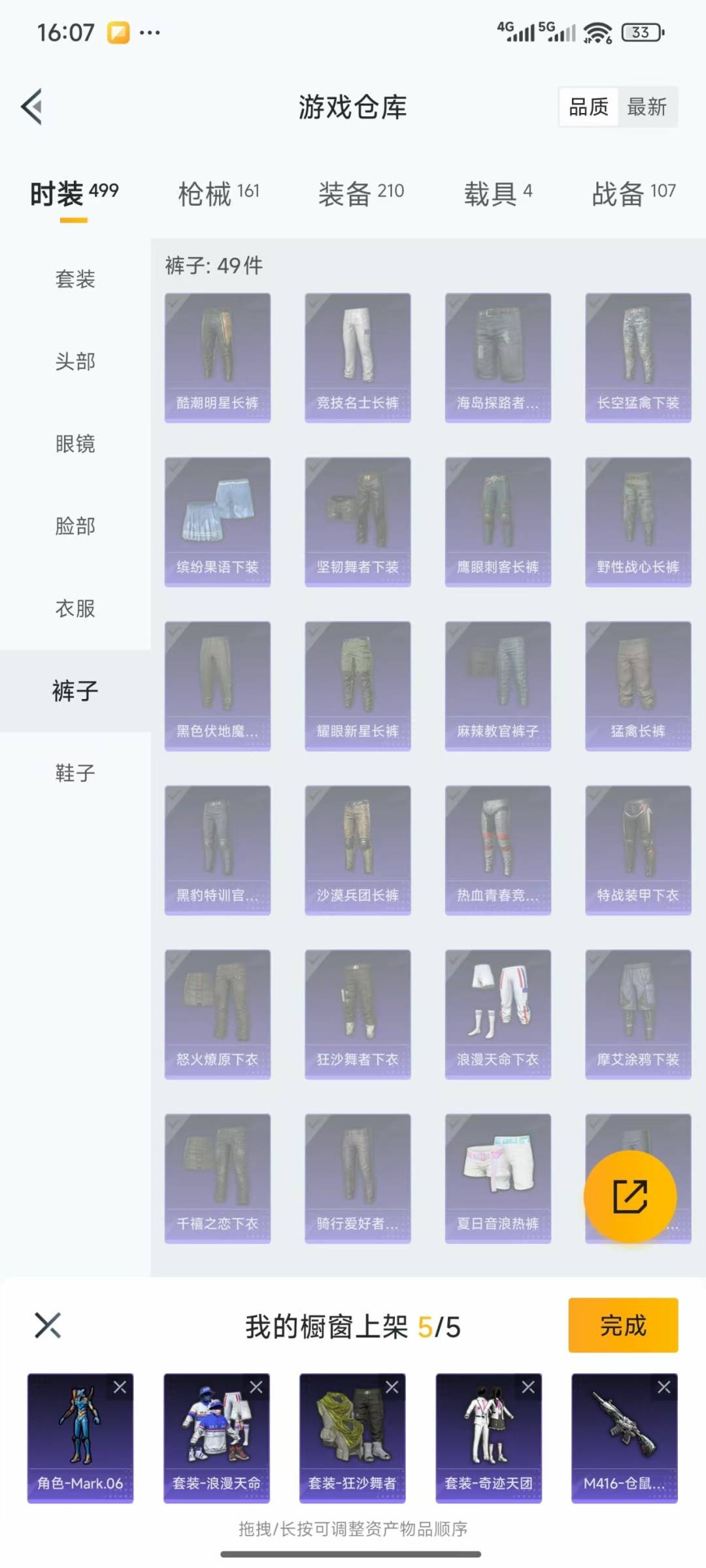706x1568 pixels.
Task: Select the 酷潮明星长裤 item
Action: (218, 357)
